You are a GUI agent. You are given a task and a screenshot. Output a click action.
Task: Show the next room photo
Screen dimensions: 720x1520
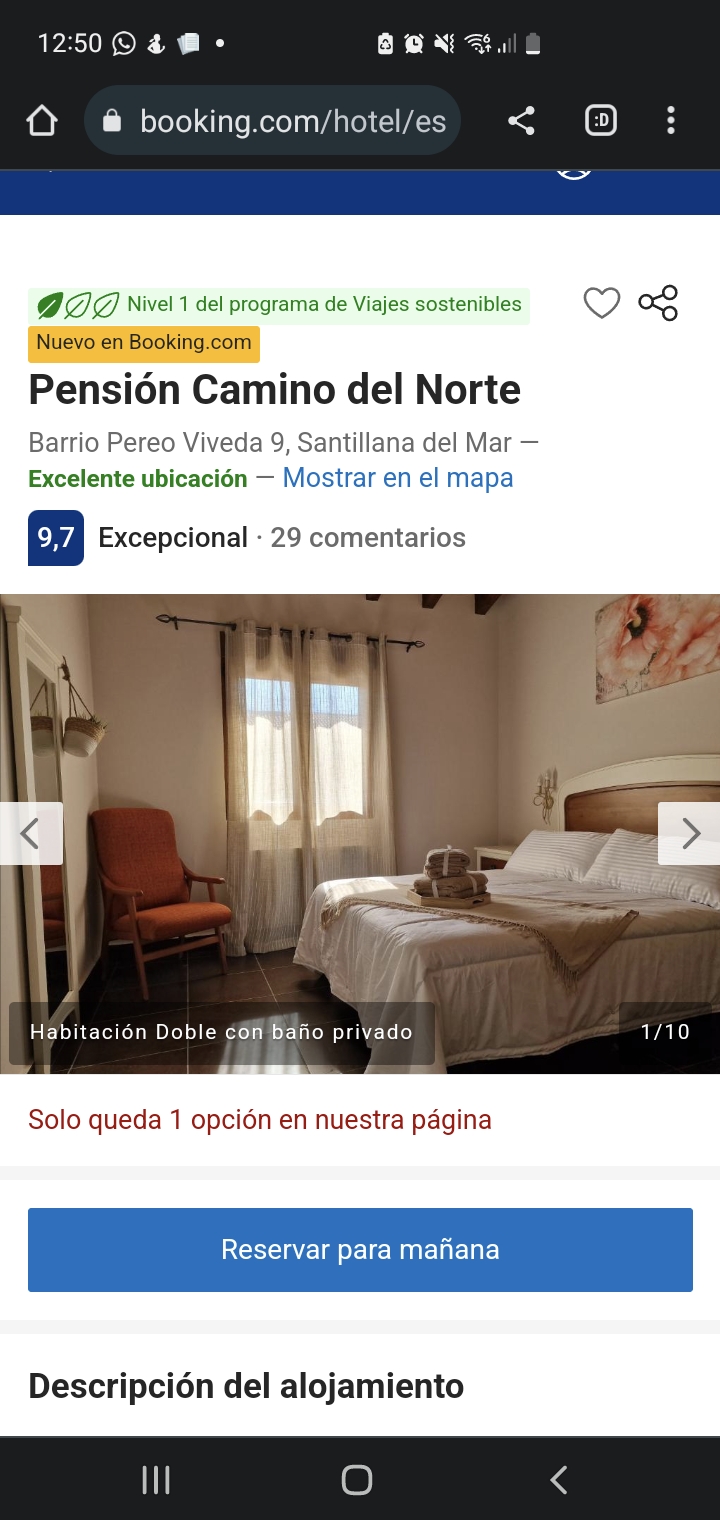point(690,833)
